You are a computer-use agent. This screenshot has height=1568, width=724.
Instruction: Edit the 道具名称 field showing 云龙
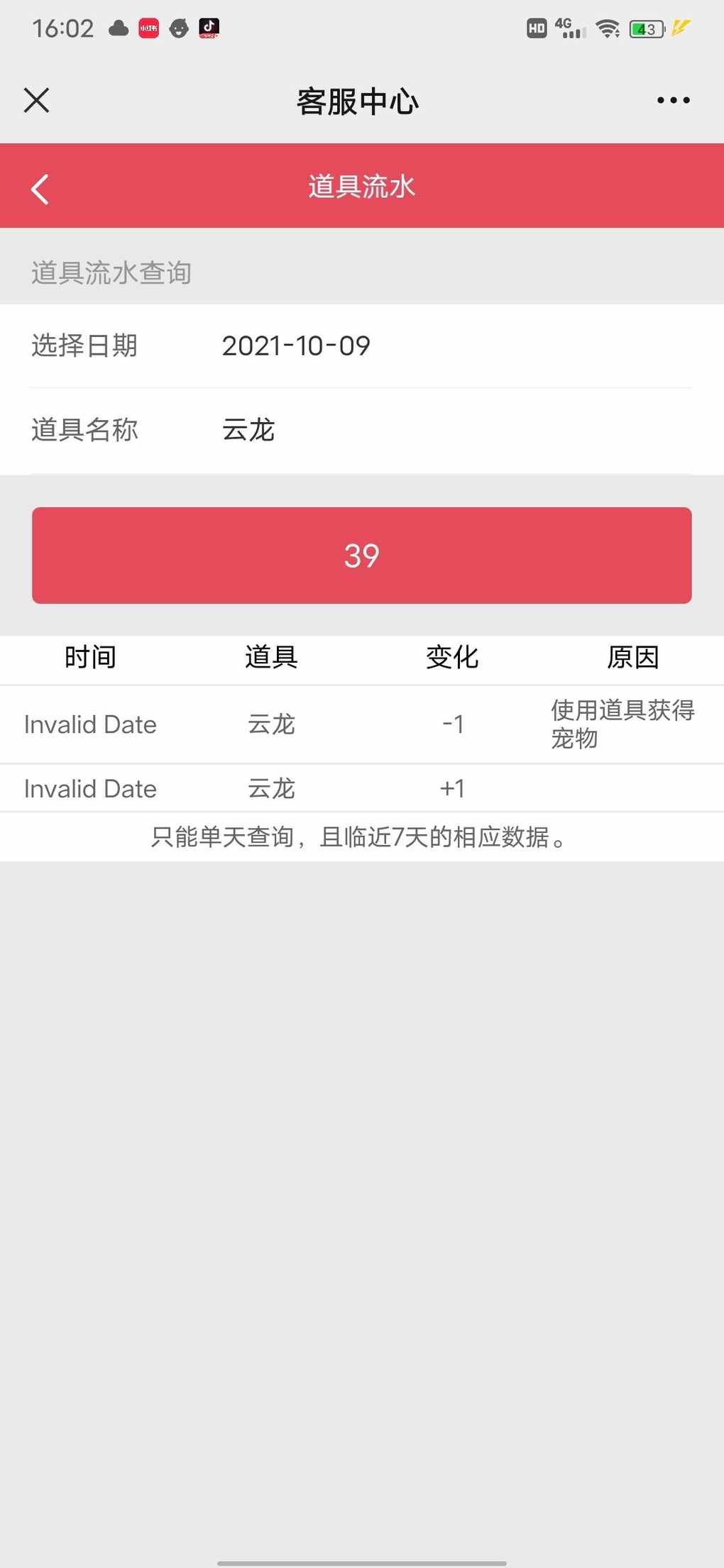pyautogui.click(x=361, y=430)
